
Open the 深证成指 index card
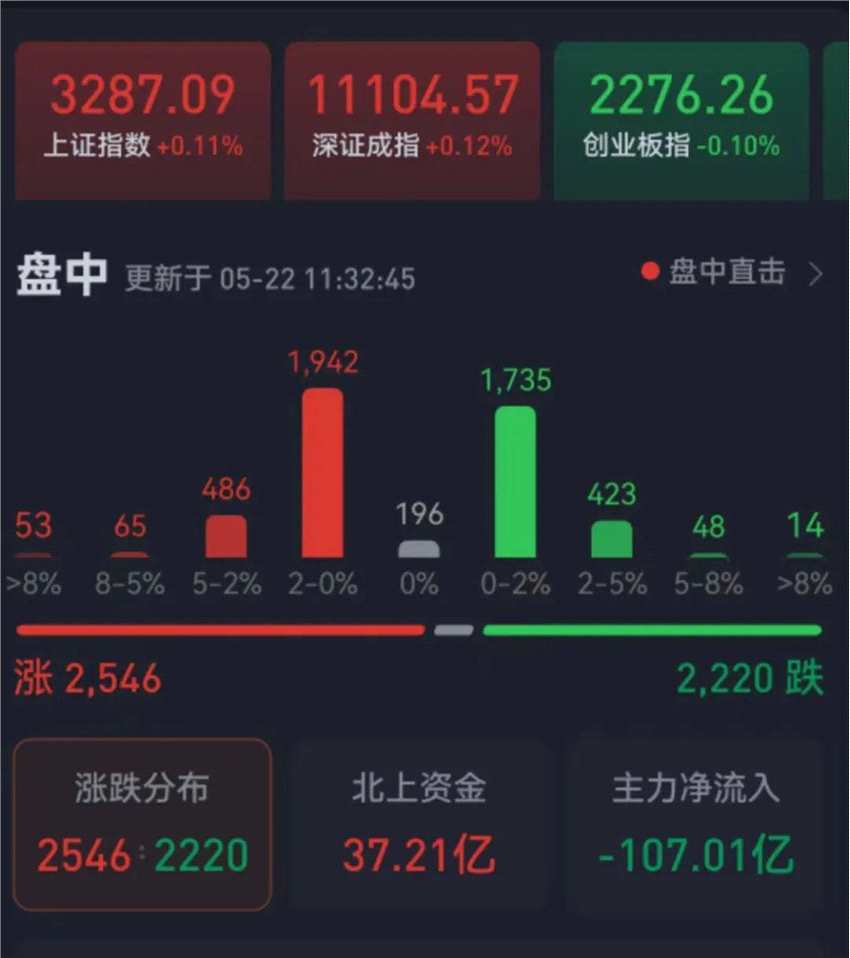pyautogui.click(x=412, y=120)
